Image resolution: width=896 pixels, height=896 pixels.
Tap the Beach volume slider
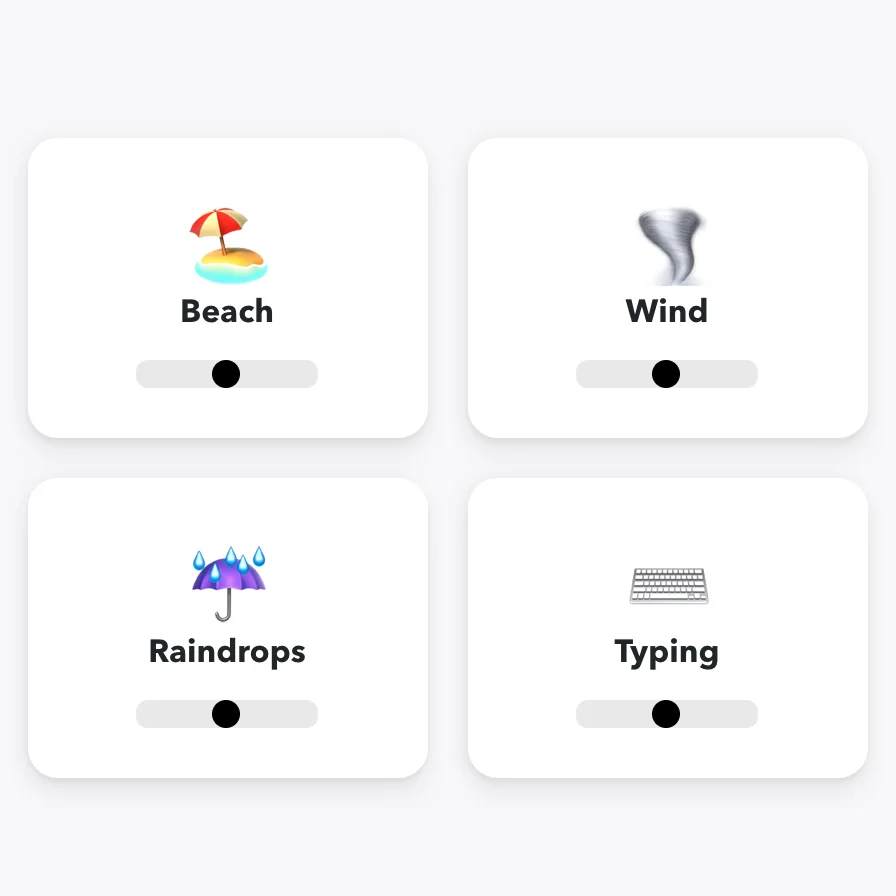pyautogui.click(x=227, y=374)
